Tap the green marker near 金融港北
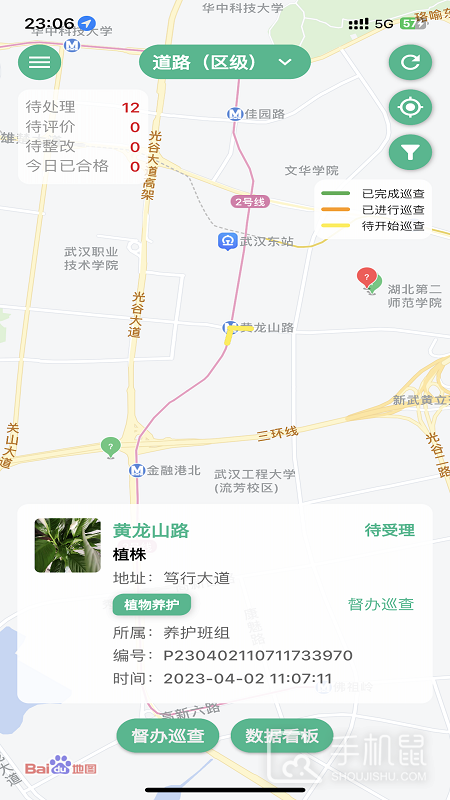 point(111,447)
